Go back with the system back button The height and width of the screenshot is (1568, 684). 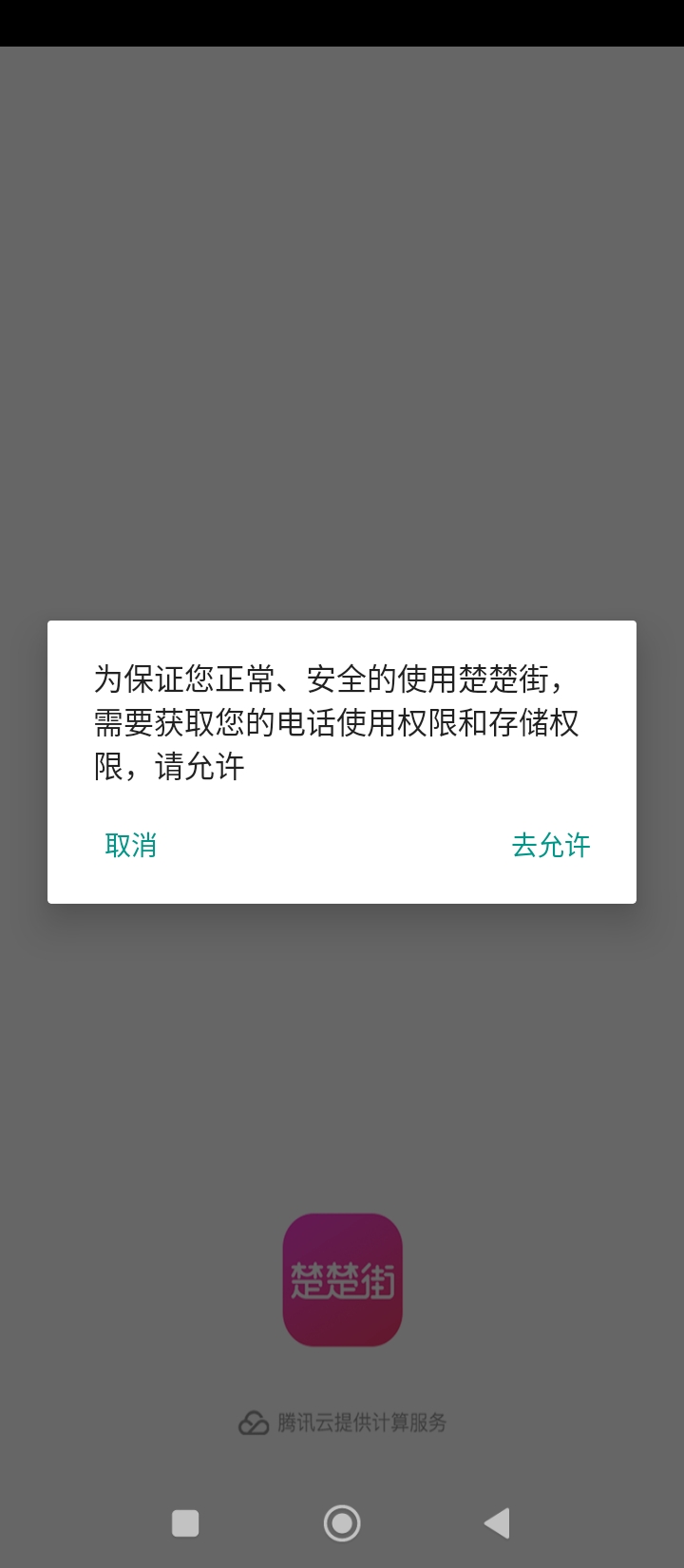click(x=497, y=1523)
